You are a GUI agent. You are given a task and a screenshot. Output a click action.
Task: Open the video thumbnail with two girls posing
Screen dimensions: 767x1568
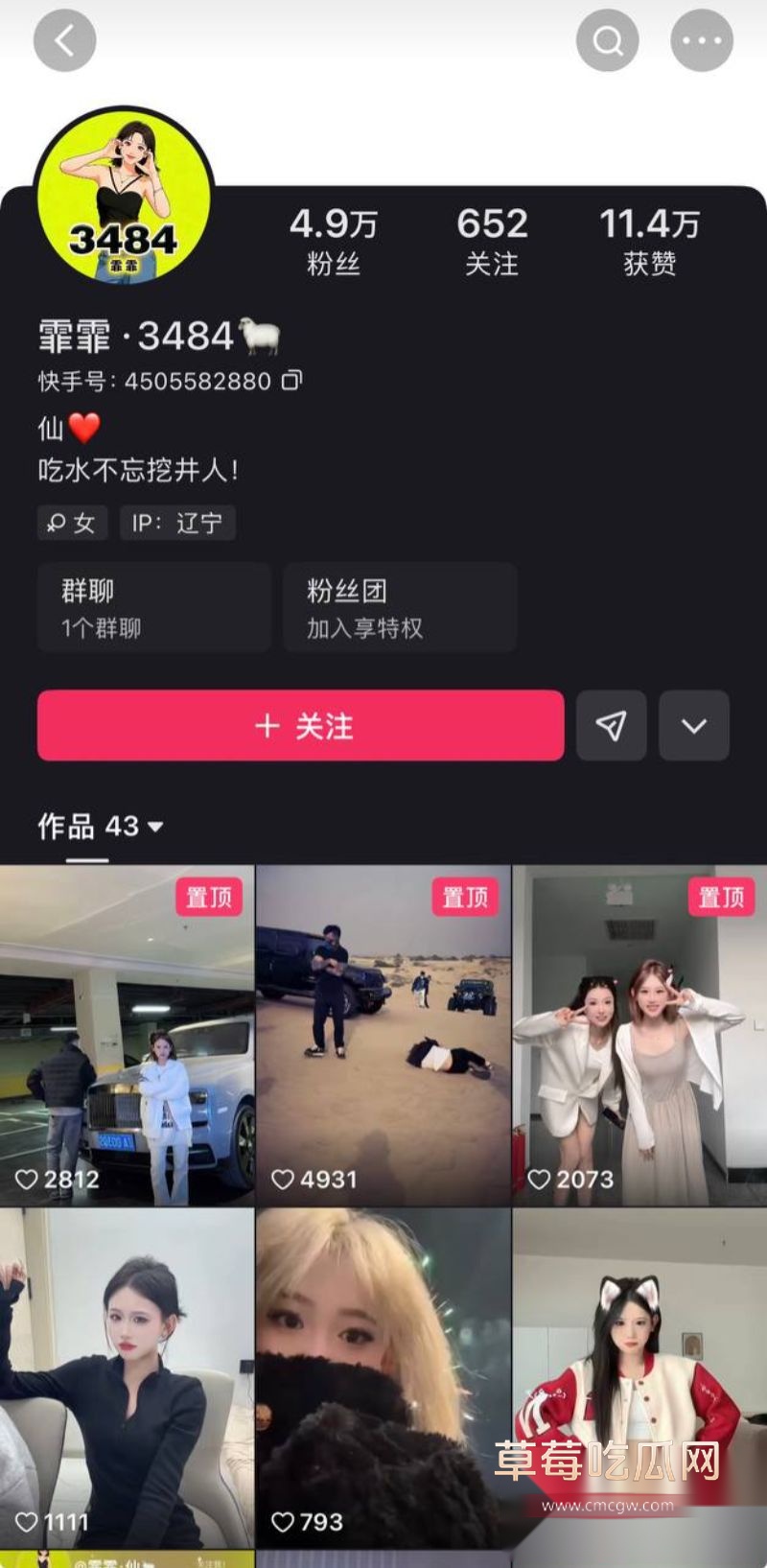point(639,1026)
